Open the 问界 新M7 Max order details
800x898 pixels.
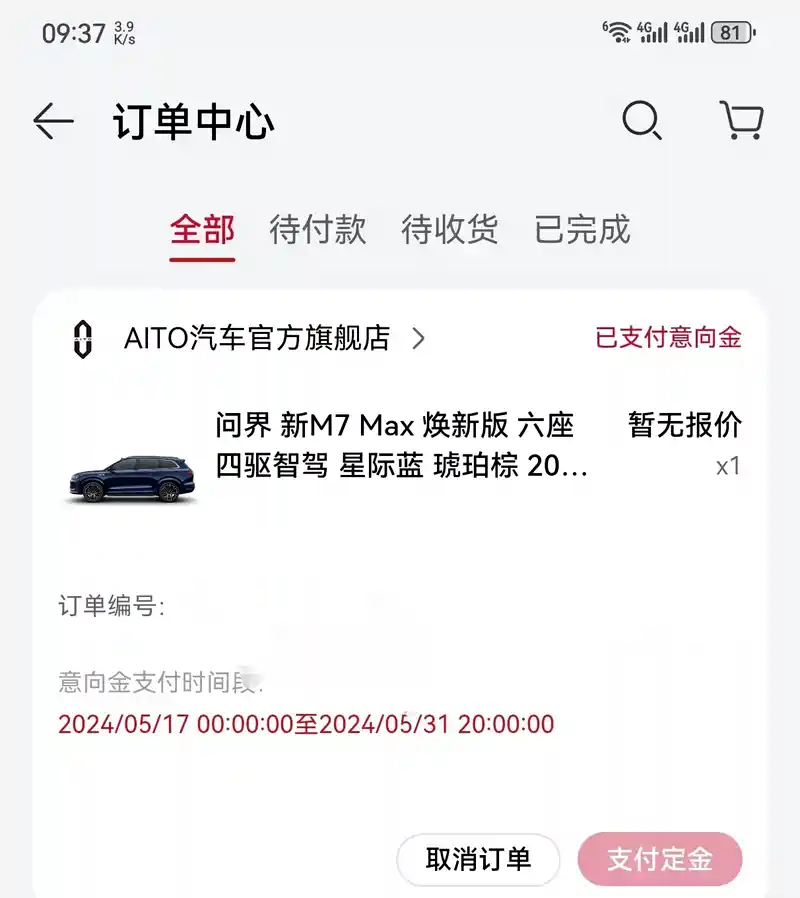(x=400, y=446)
